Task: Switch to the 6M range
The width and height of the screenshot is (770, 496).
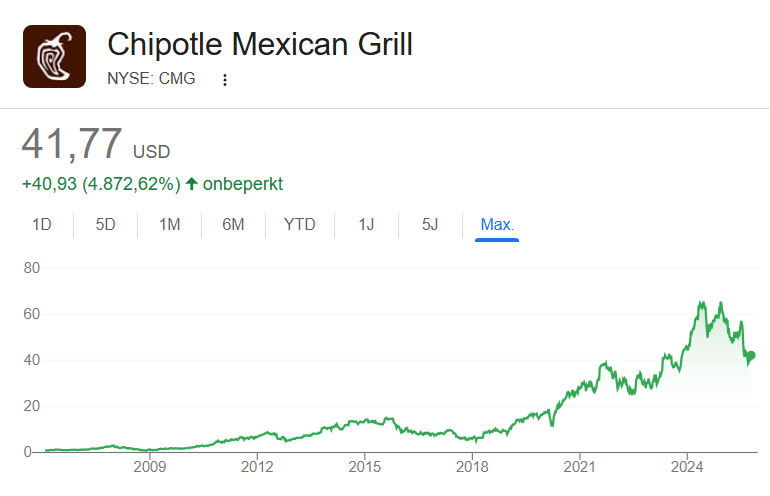Action: 233,224
